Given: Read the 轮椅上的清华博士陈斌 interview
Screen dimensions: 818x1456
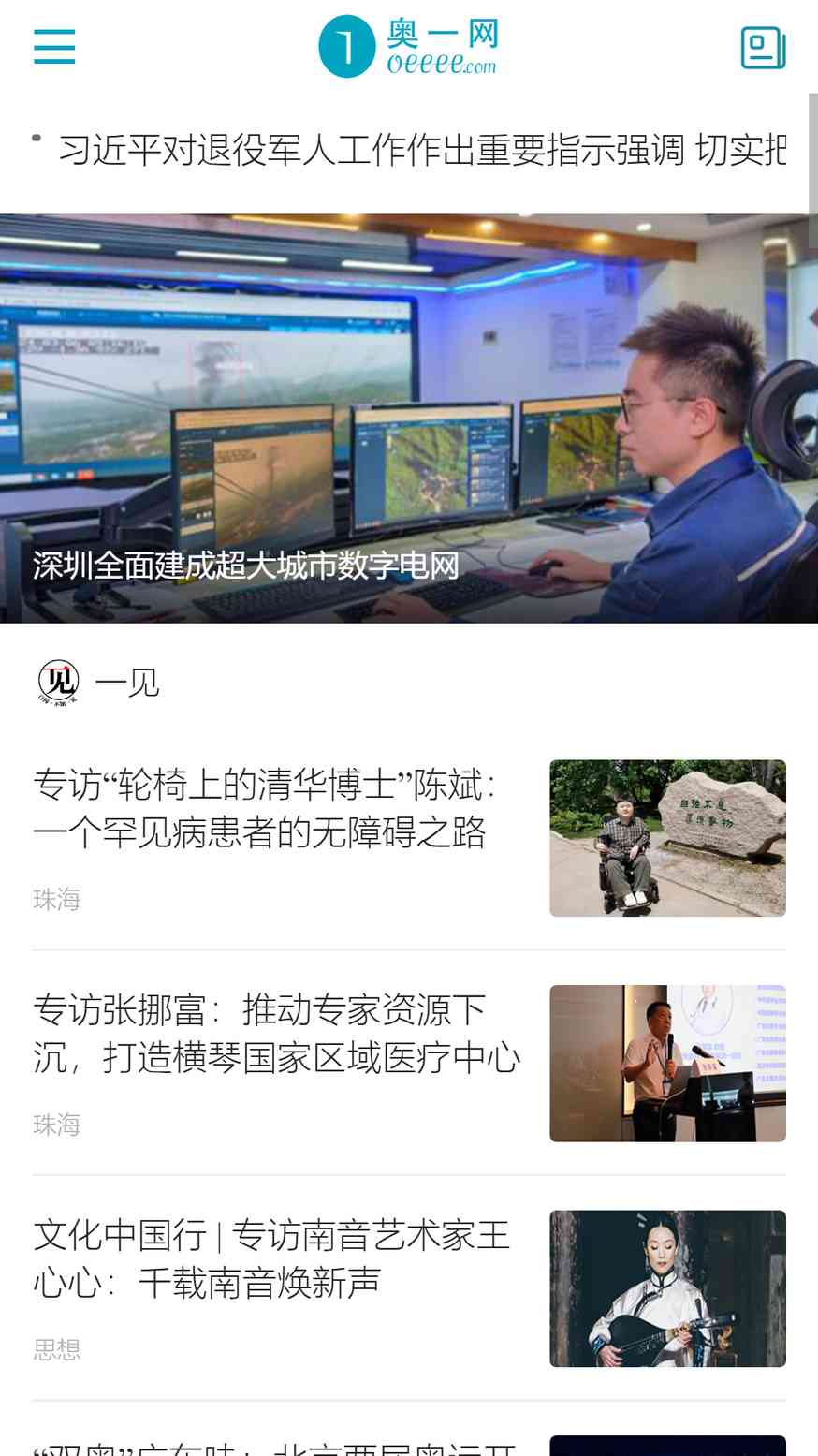Looking at the screenshot, I should [266, 809].
